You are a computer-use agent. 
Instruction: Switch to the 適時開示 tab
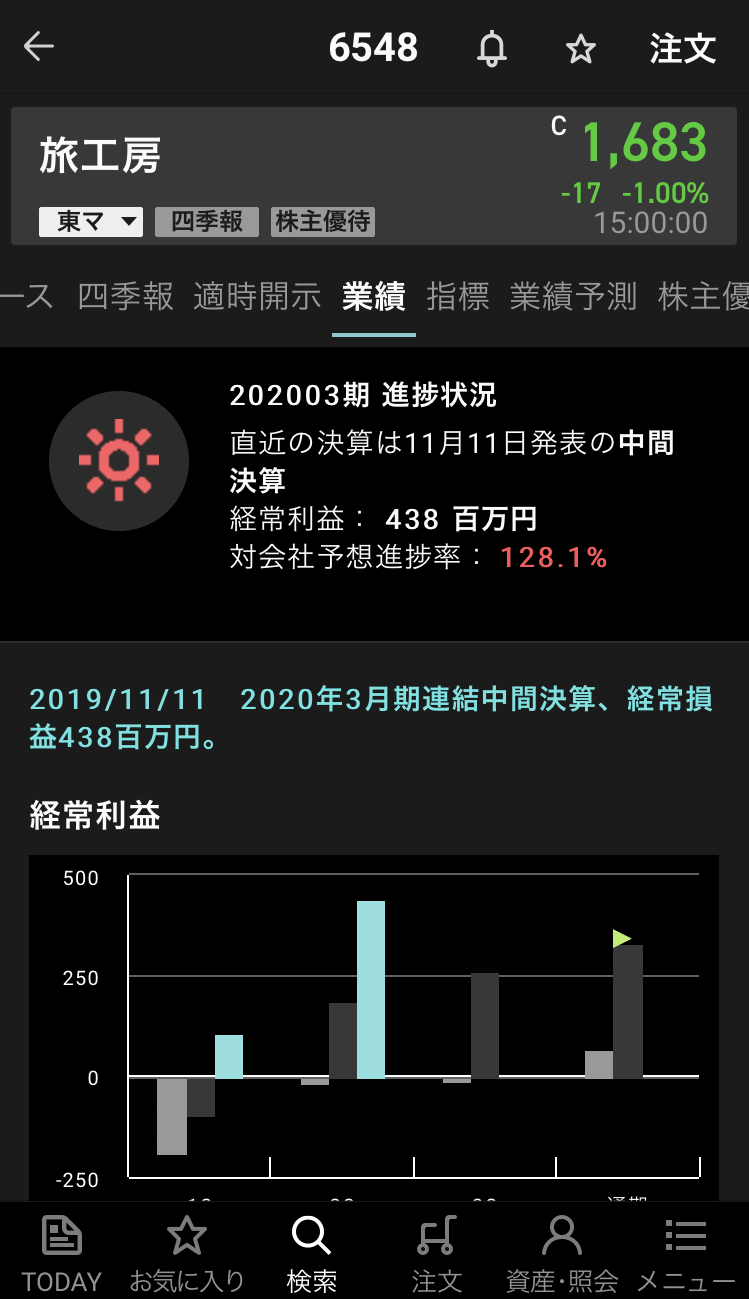tap(257, 296)
